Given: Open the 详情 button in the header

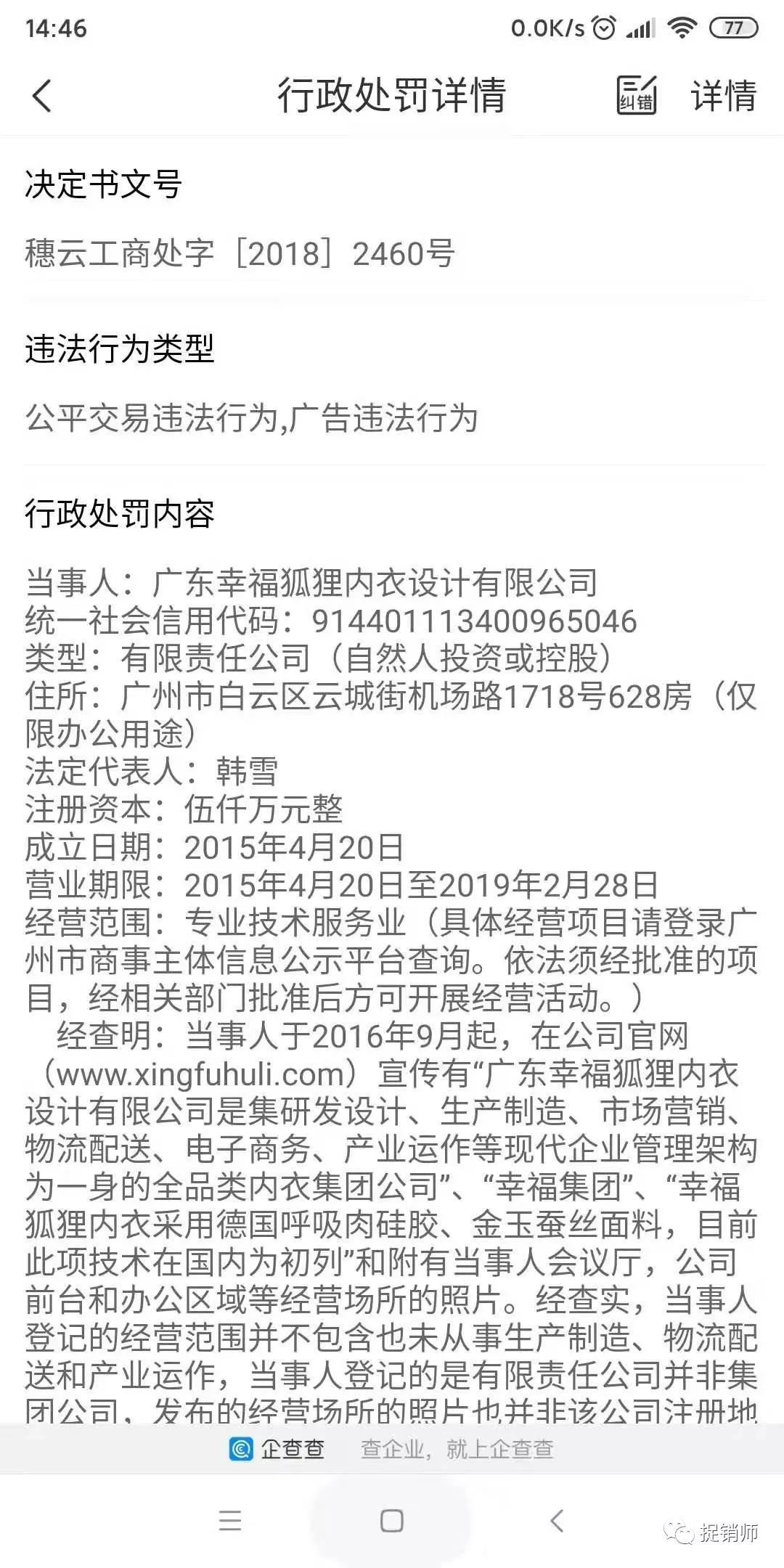Looking at the screenshot, I should click(724, 96).
